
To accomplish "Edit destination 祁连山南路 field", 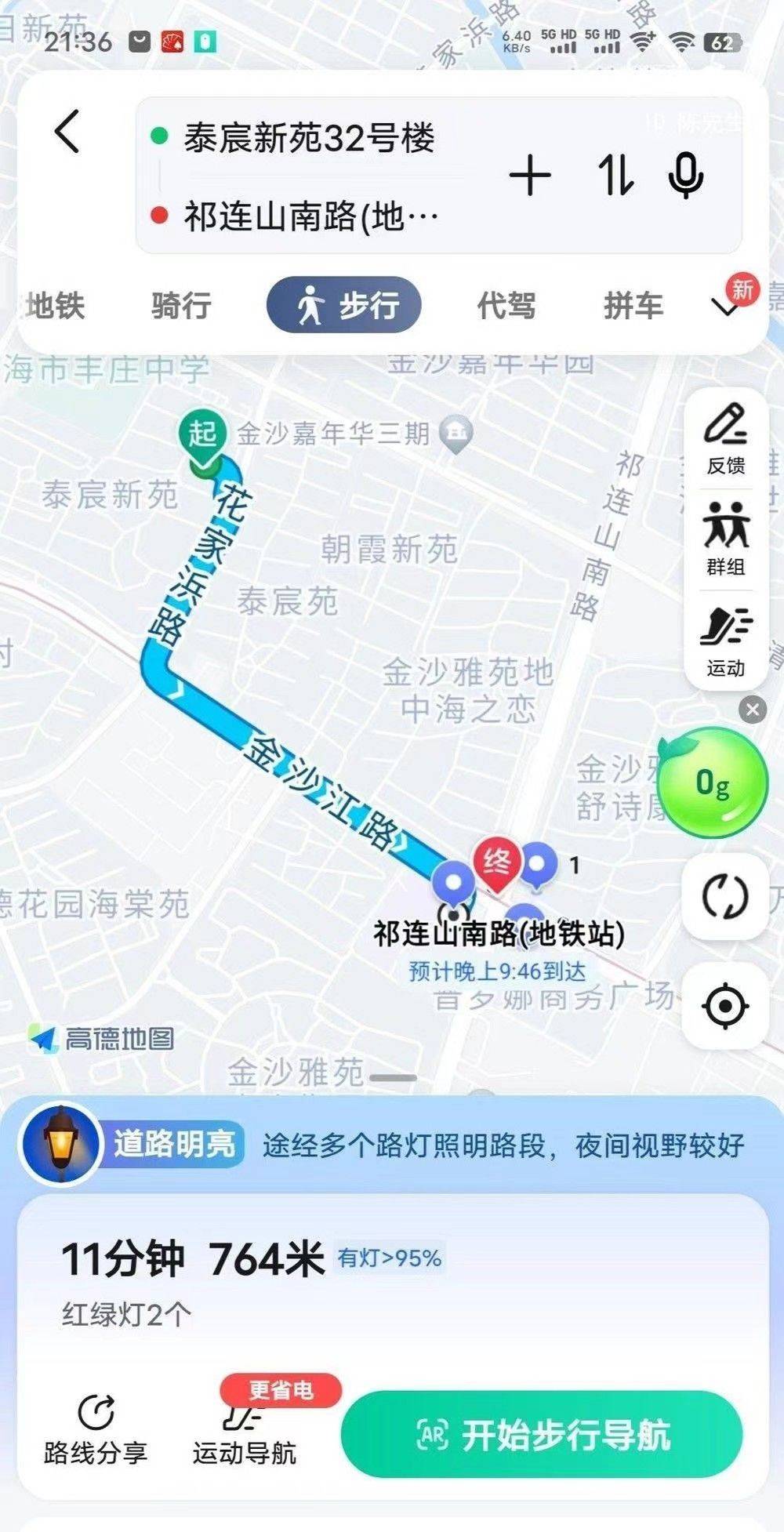I will (310, 216).
